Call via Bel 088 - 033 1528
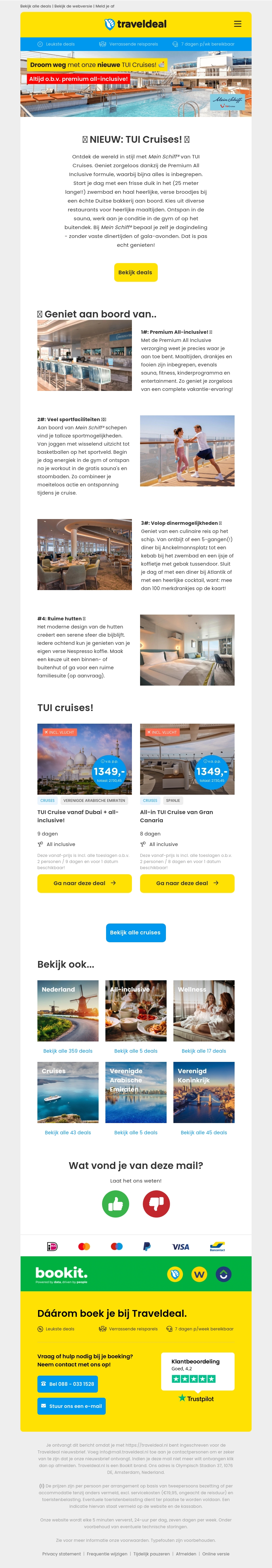 68,1384
